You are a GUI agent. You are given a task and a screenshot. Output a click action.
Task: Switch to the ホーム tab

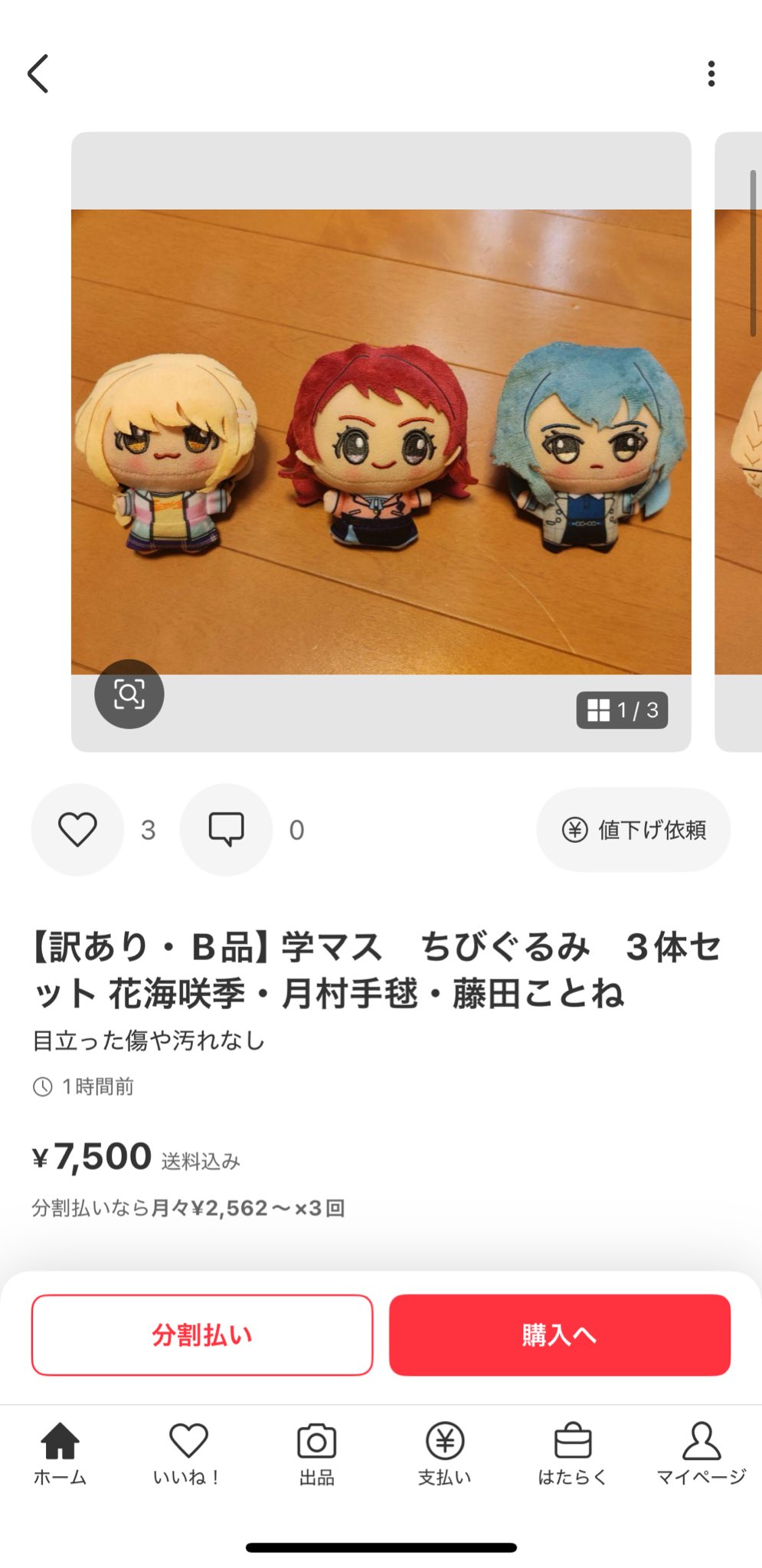point(60,1452)
